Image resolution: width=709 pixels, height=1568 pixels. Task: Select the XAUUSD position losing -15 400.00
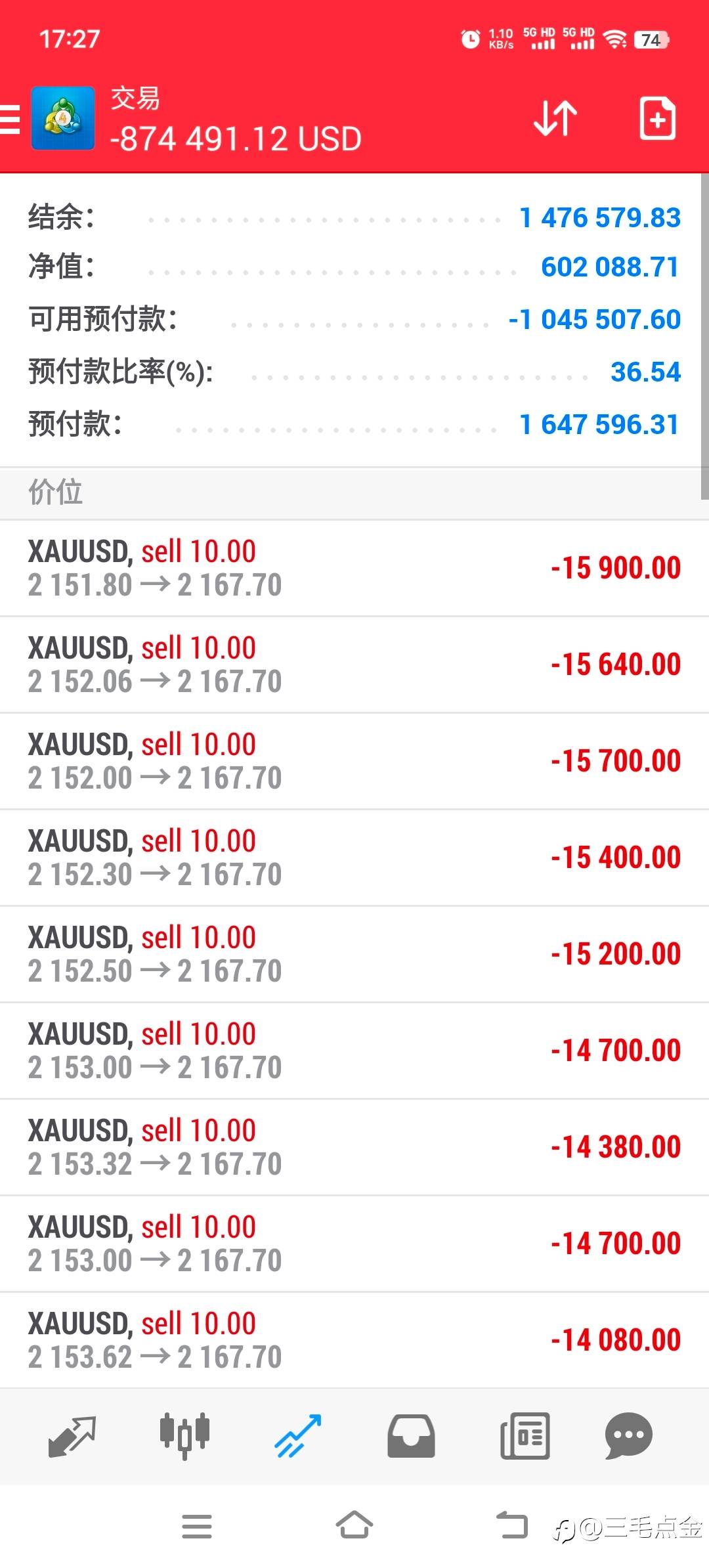point(354,858)
